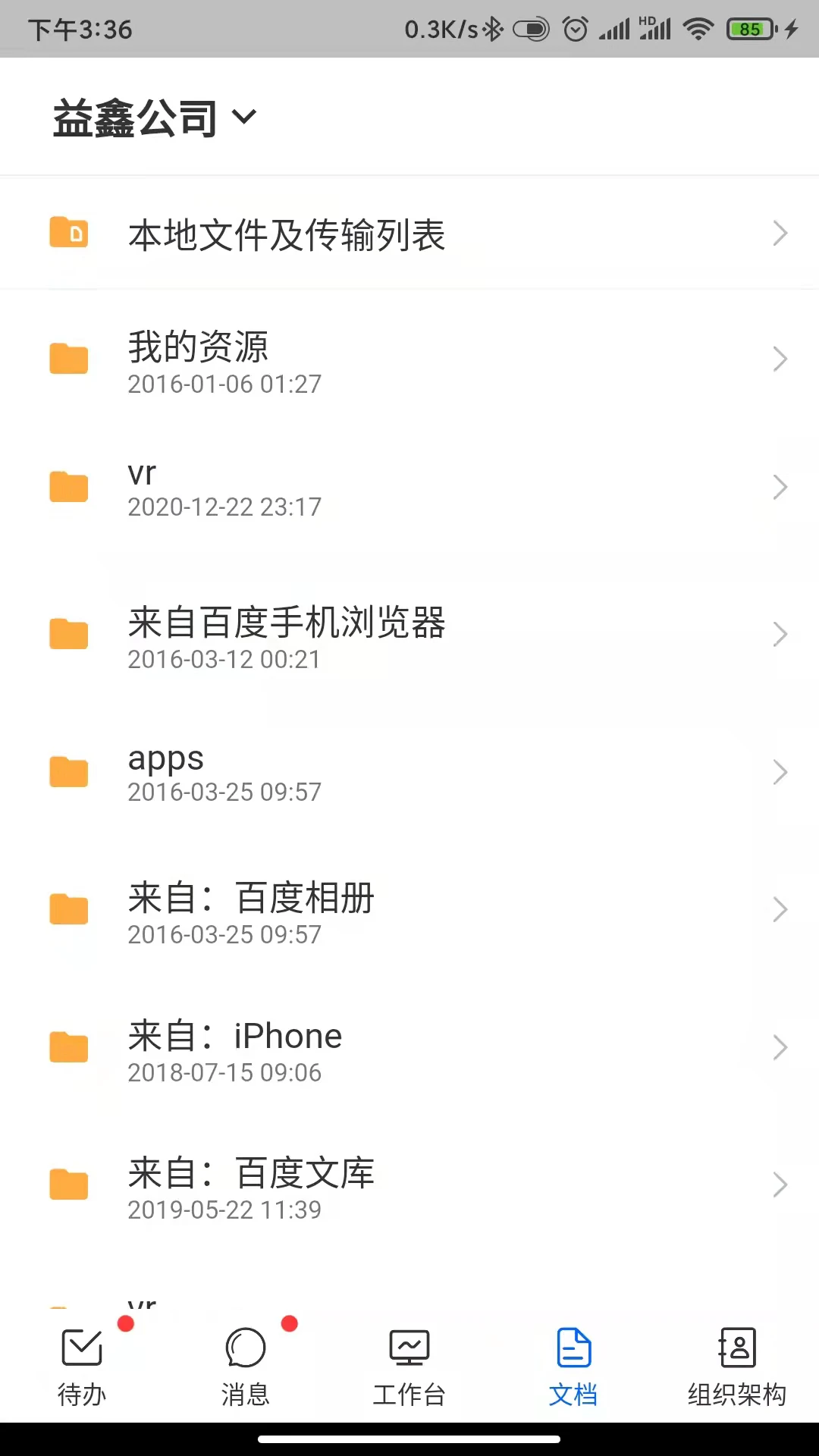Switch to the 待办 tab

pos(82,1367)
